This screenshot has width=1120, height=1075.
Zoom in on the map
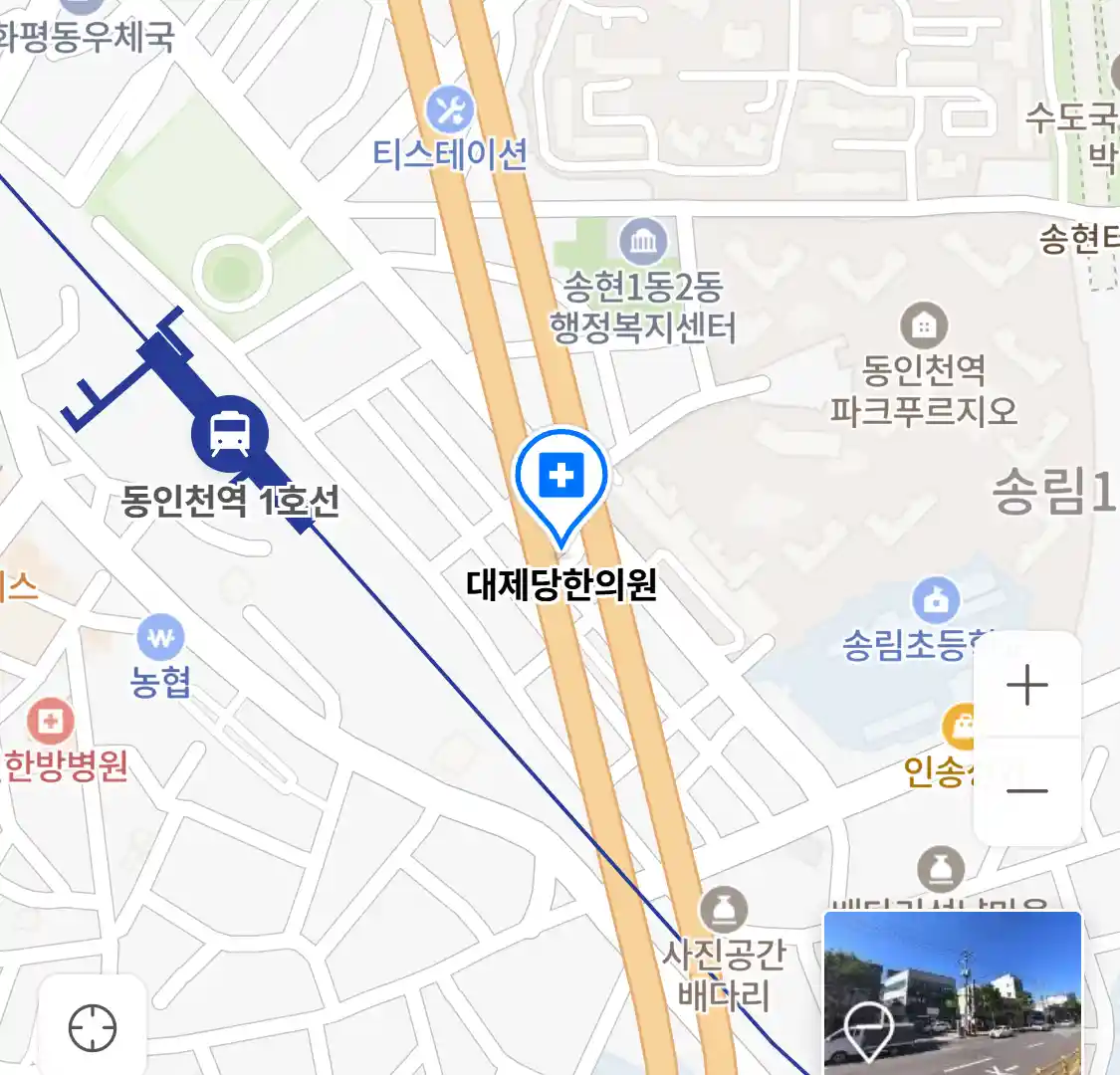click(1027, 686)
